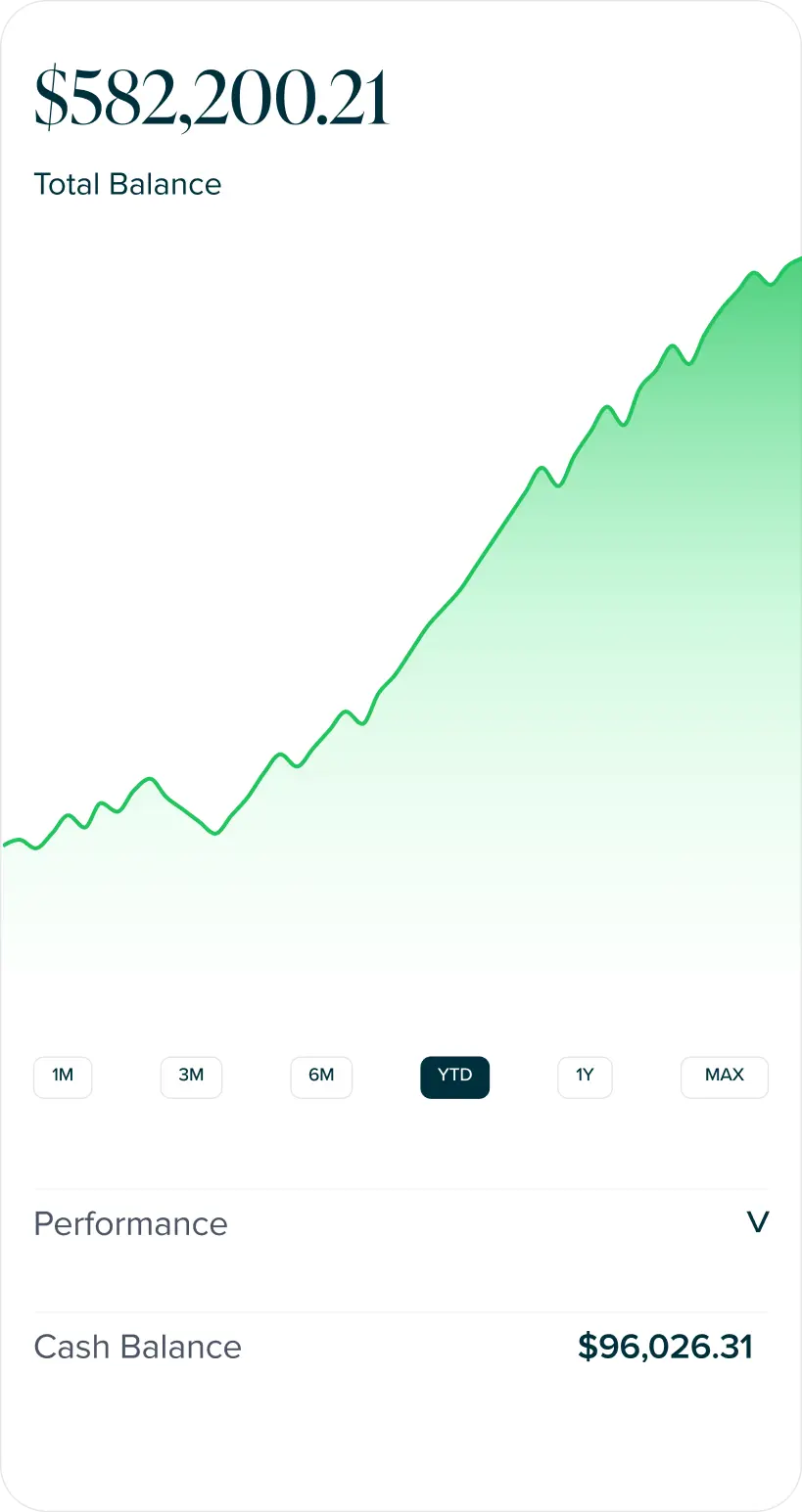Select the 1M time range
This screenshot has height=1512, width=802.
pyautogui.click(x=63, y=1077)
